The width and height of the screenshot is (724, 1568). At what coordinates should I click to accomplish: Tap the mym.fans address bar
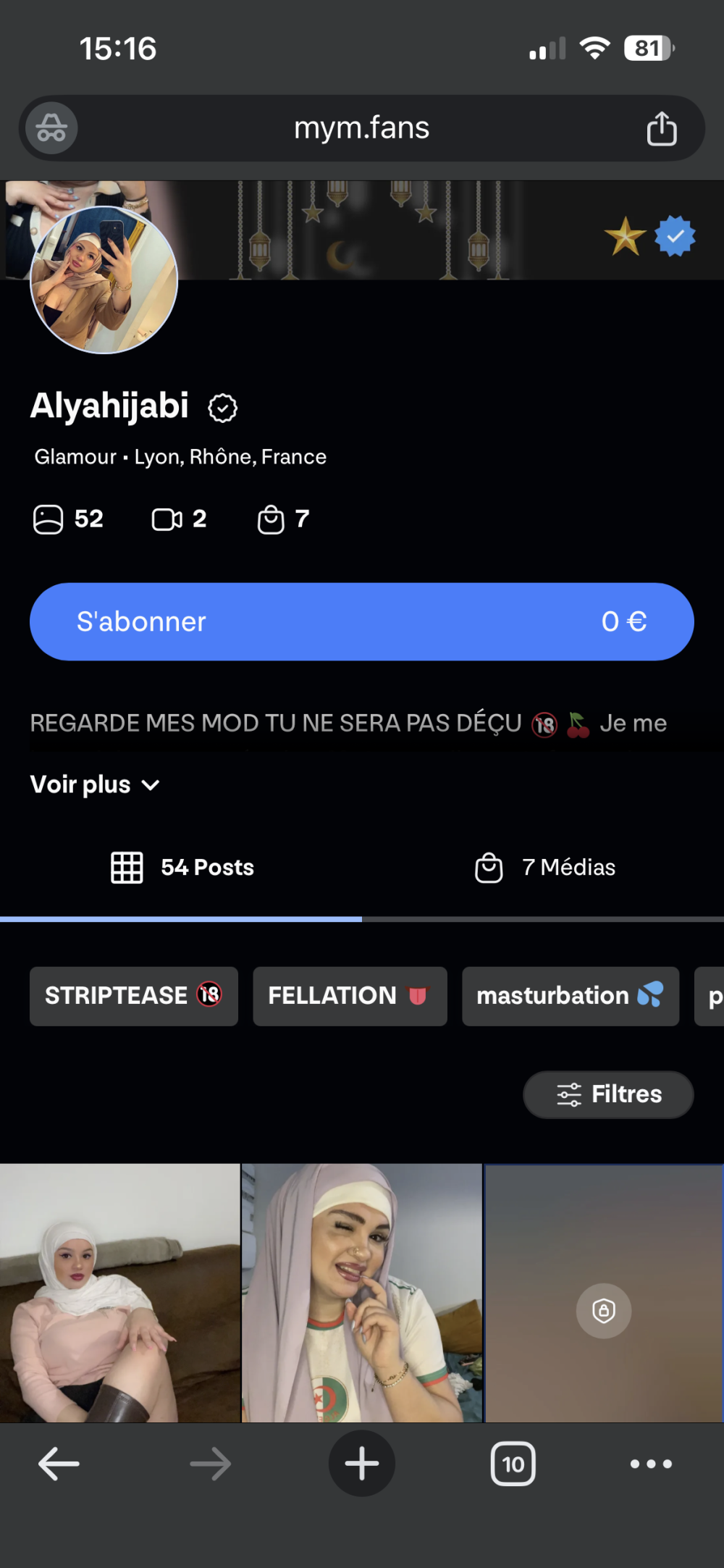click(361, 128)
